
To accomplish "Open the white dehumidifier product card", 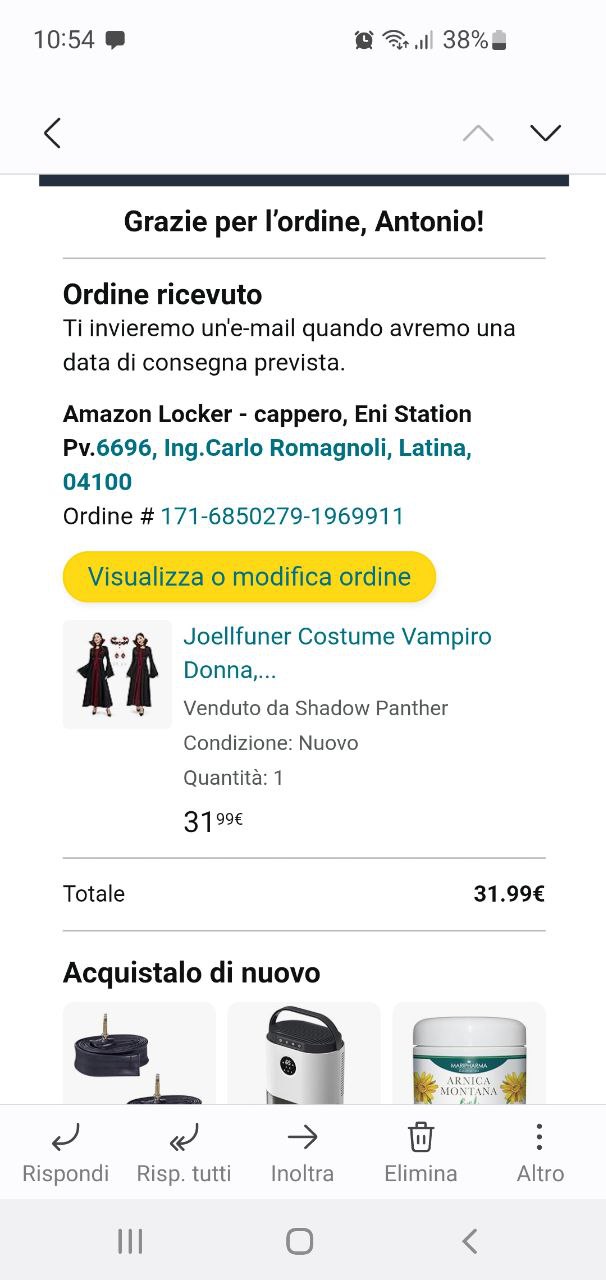I will 304,1053.
